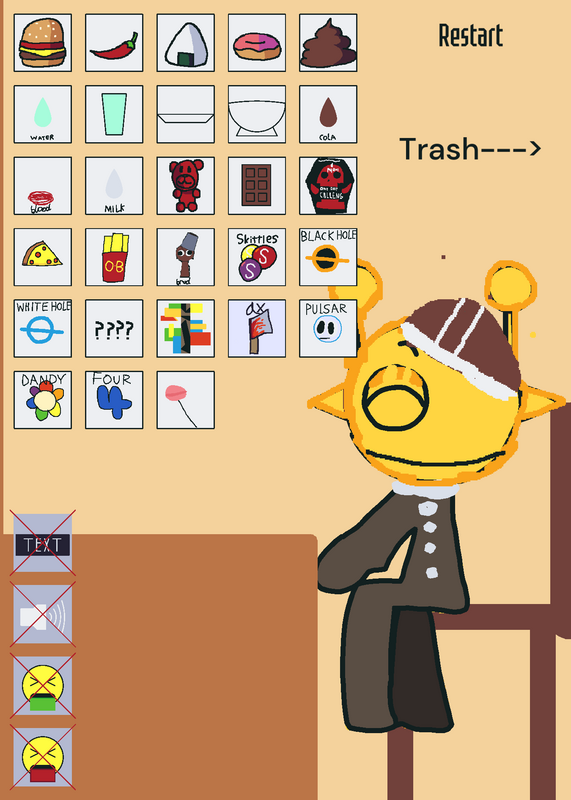The image size is (571, 800).
Task: Pick the Dandy flower tile
Action: click(43, 400)
